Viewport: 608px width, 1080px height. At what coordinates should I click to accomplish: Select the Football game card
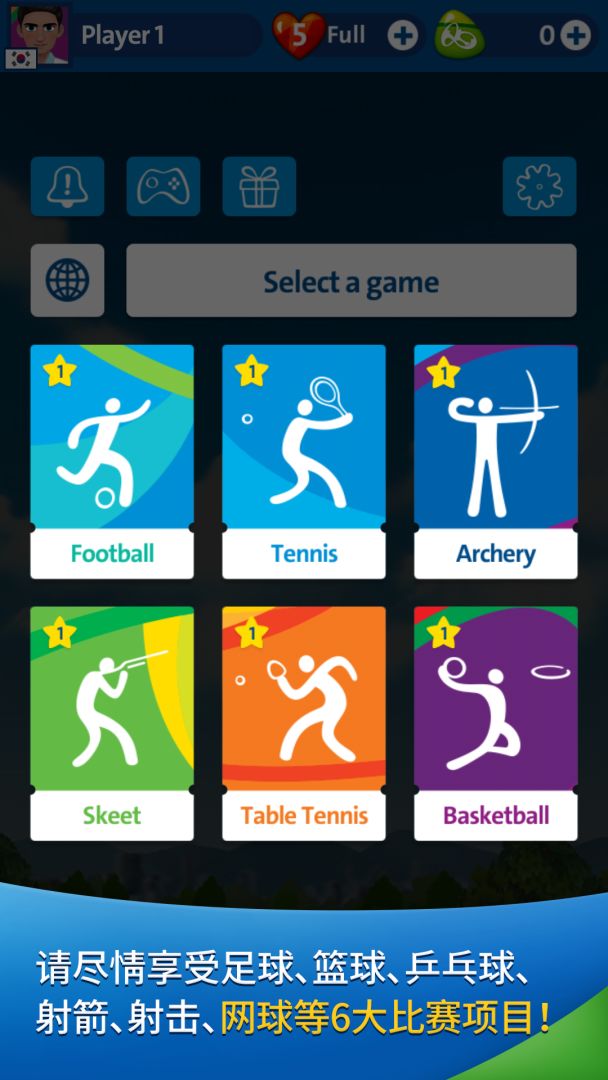click(112, 461)
